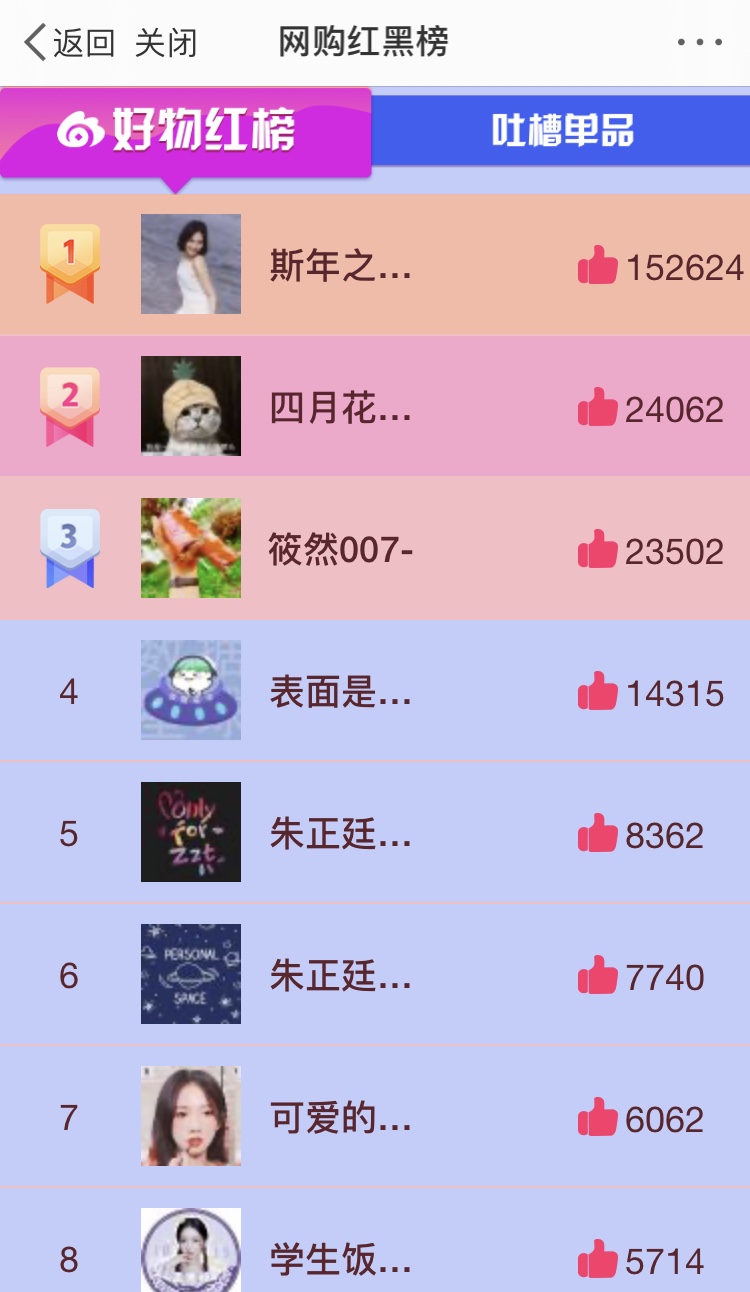
Task: View the fourth-ranked entry 表面是…
Action: point(340,693)
